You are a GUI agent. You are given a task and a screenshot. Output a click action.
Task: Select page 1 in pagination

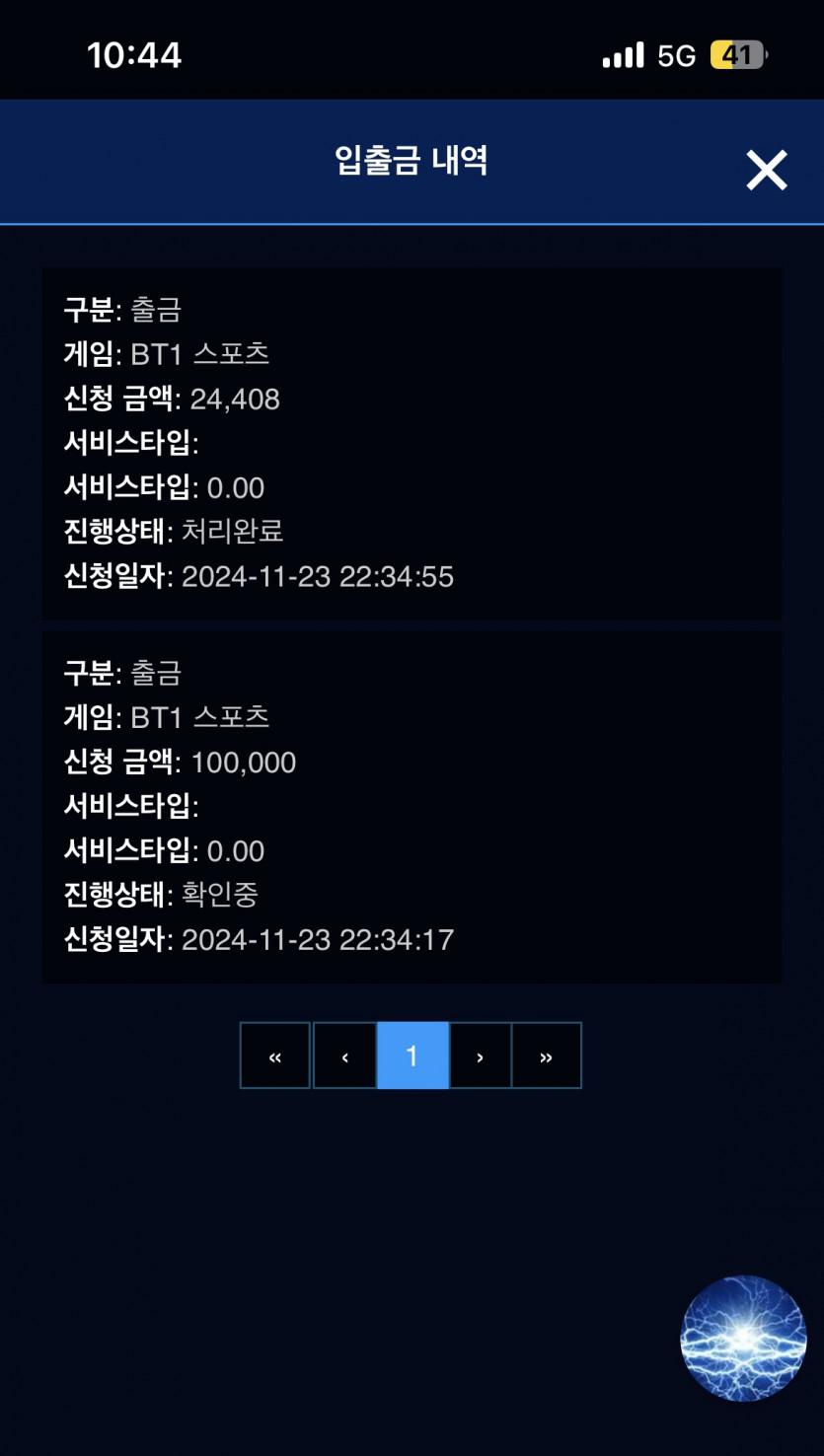point(412,1056)
